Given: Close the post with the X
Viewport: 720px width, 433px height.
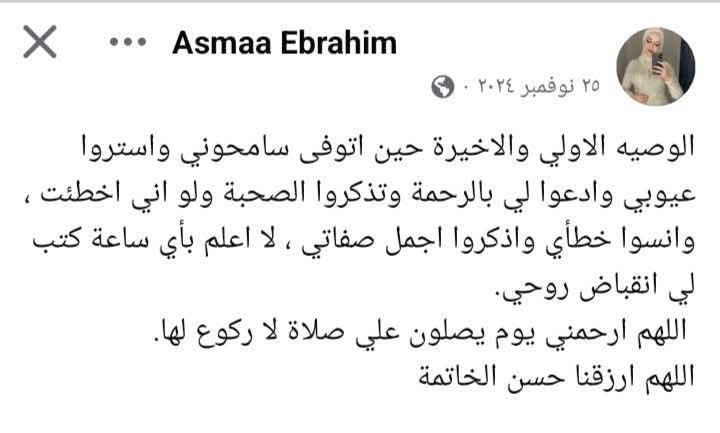Looking at the screenshot, I should (x=38, y=43).
